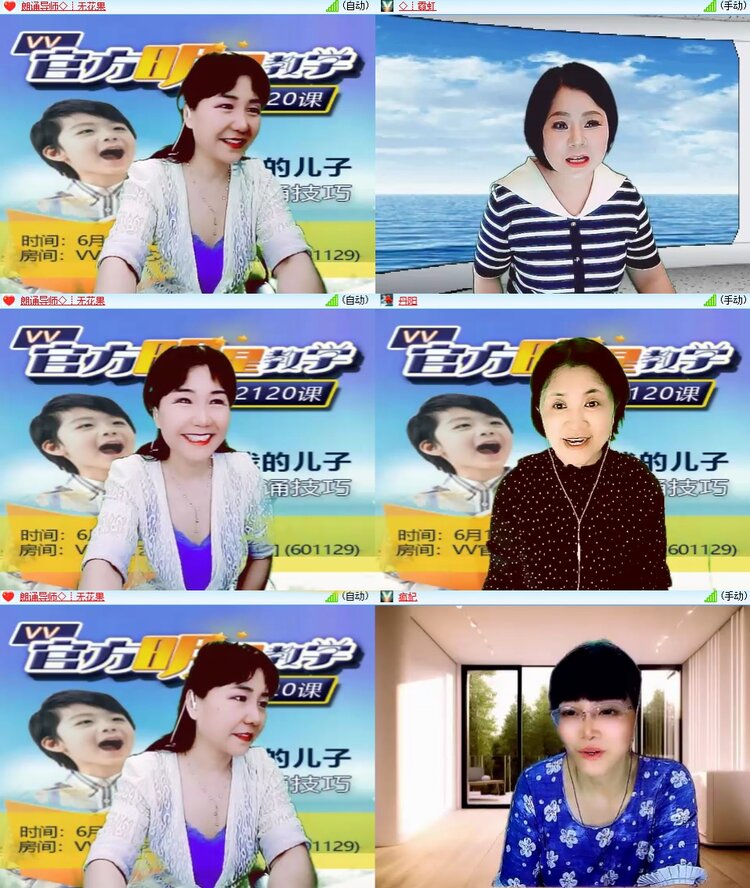Click the heart icon beside 无花果's name

coord(8,8)
